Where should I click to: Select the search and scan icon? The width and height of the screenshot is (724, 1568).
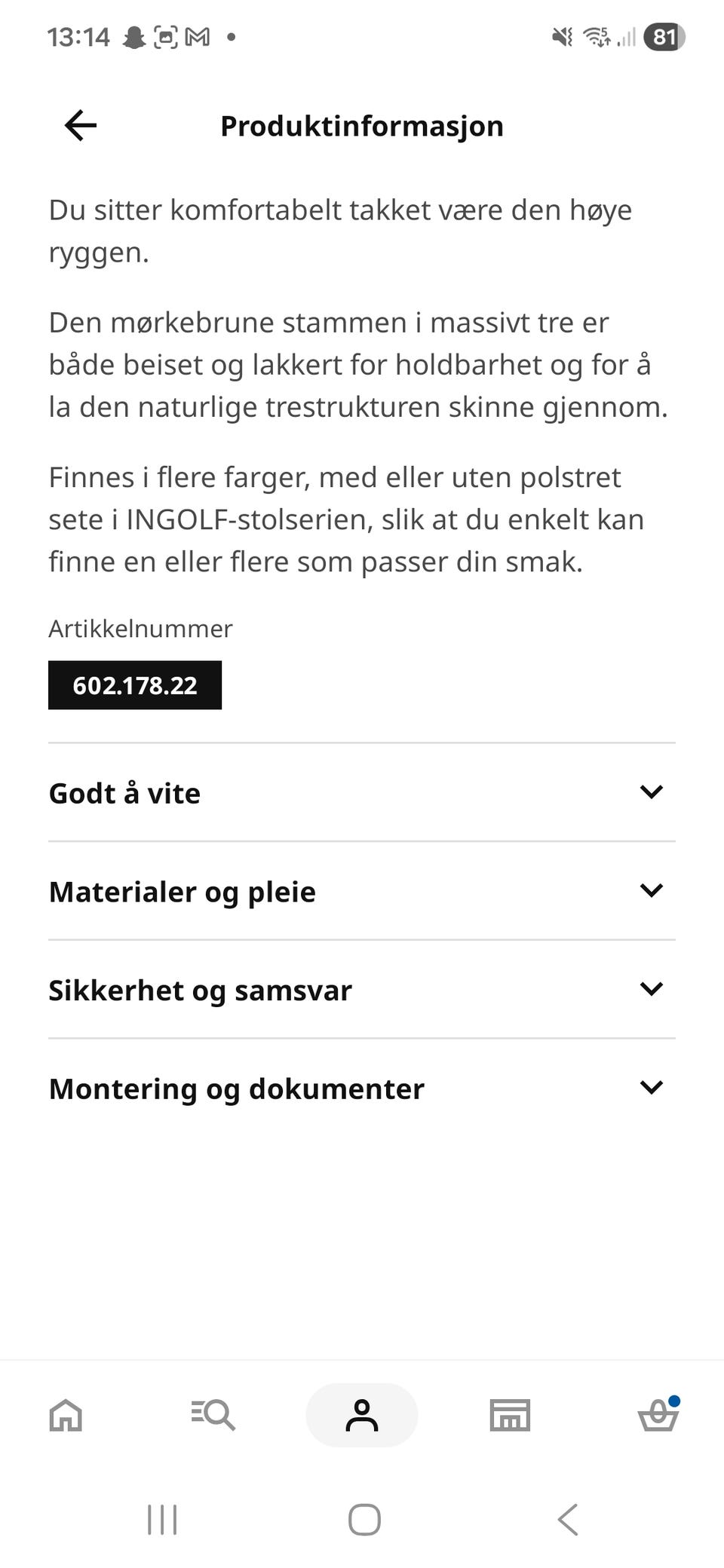tap(213, 1416)
